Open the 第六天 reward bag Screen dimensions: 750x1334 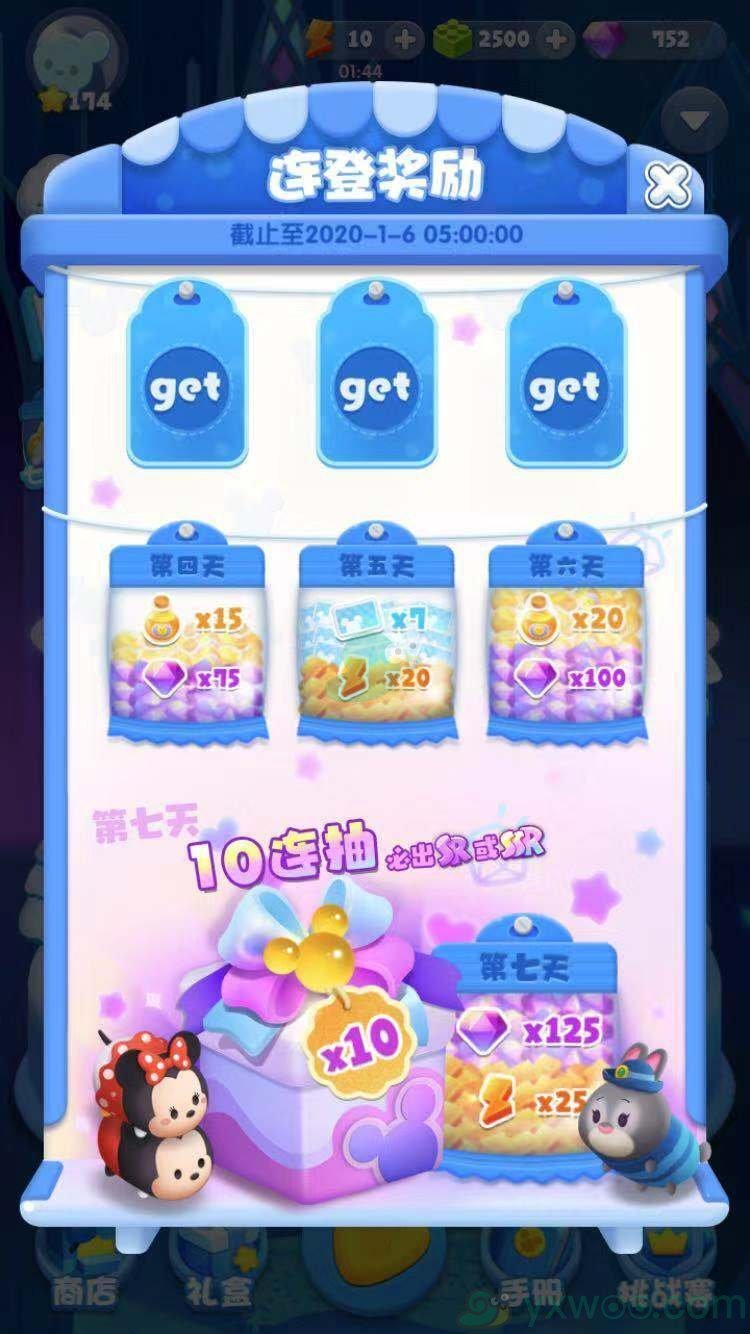(566, 640)
